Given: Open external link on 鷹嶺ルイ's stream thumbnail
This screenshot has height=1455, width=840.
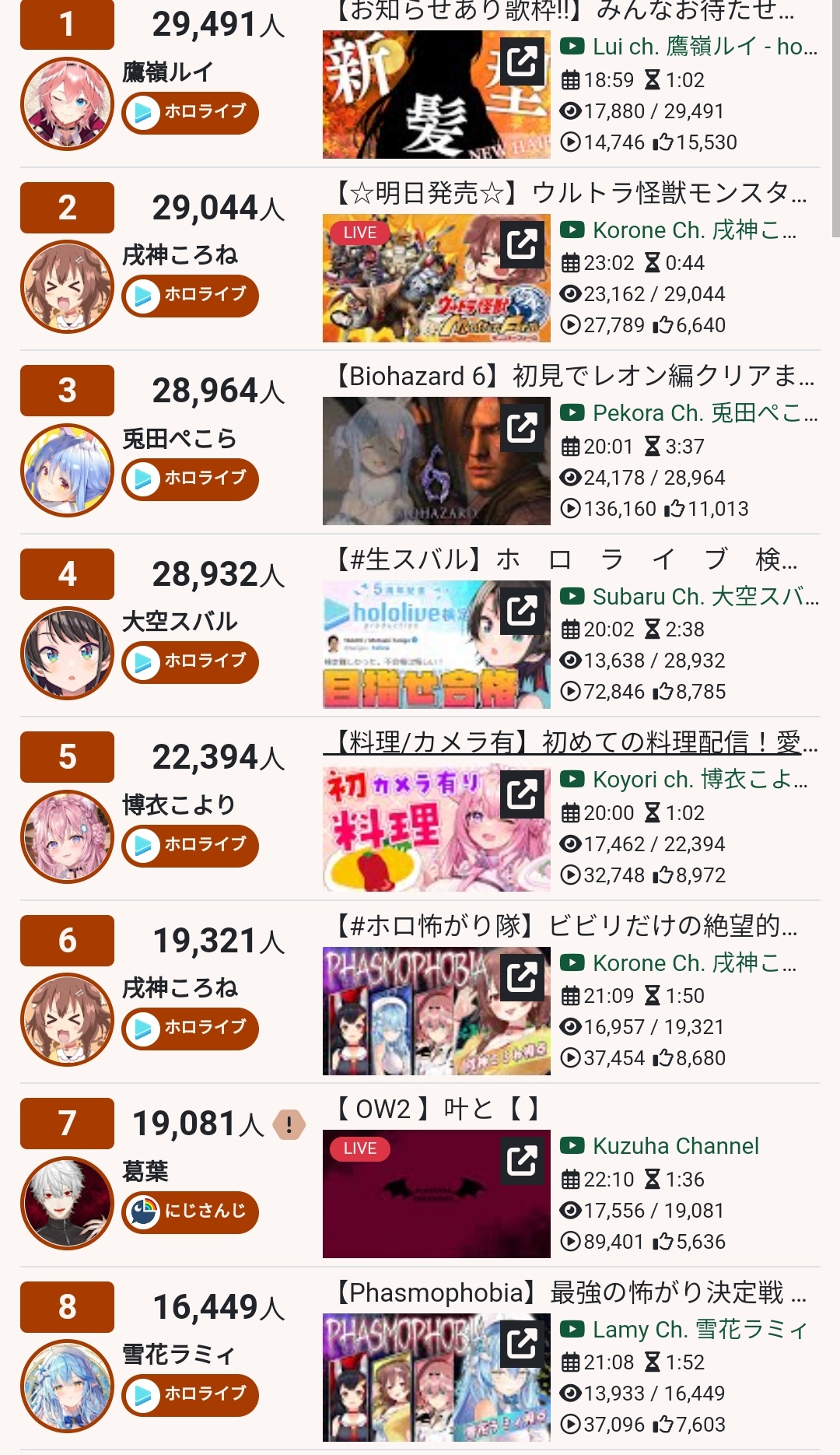Looking at the screenshot, I should click(x=522, y=61).
